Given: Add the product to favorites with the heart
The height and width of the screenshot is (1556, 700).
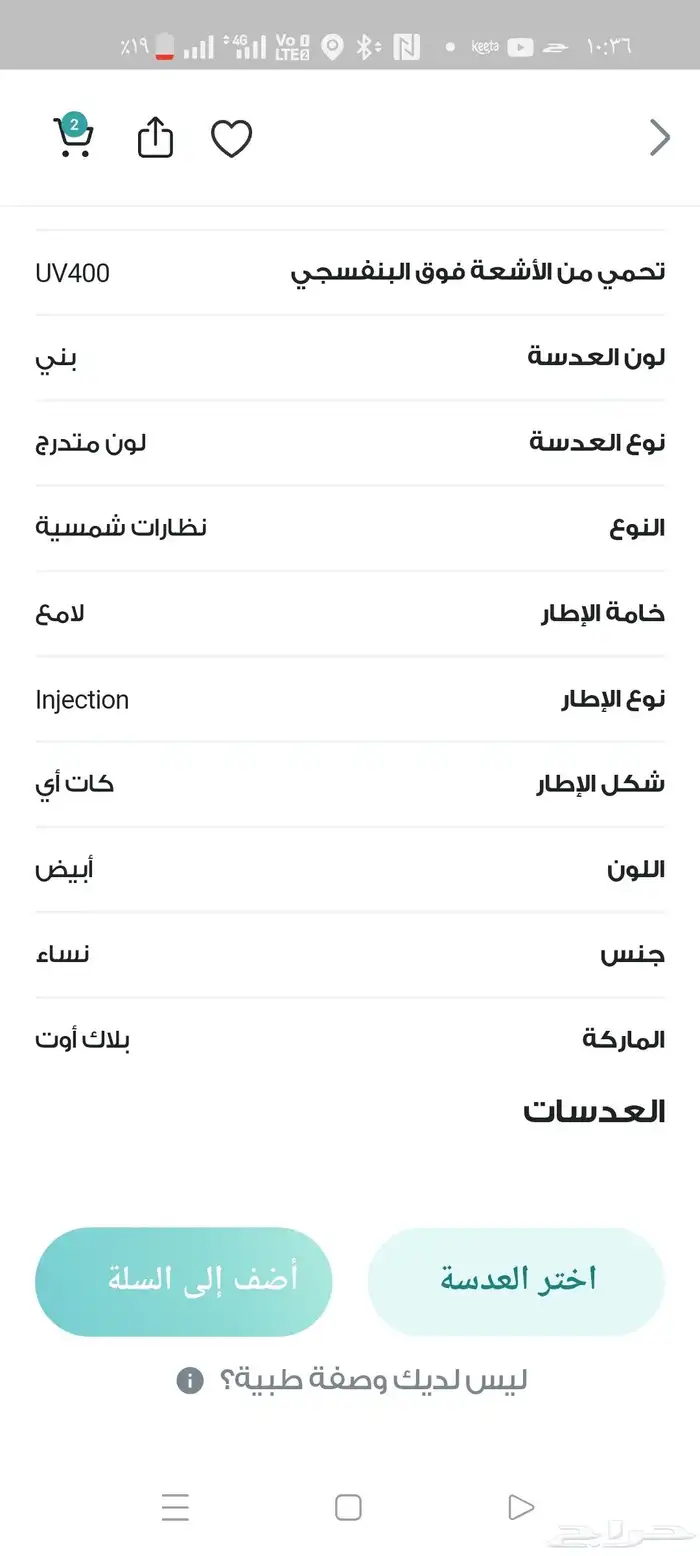Looking at the screenshot, I should (x=231, y=139).
